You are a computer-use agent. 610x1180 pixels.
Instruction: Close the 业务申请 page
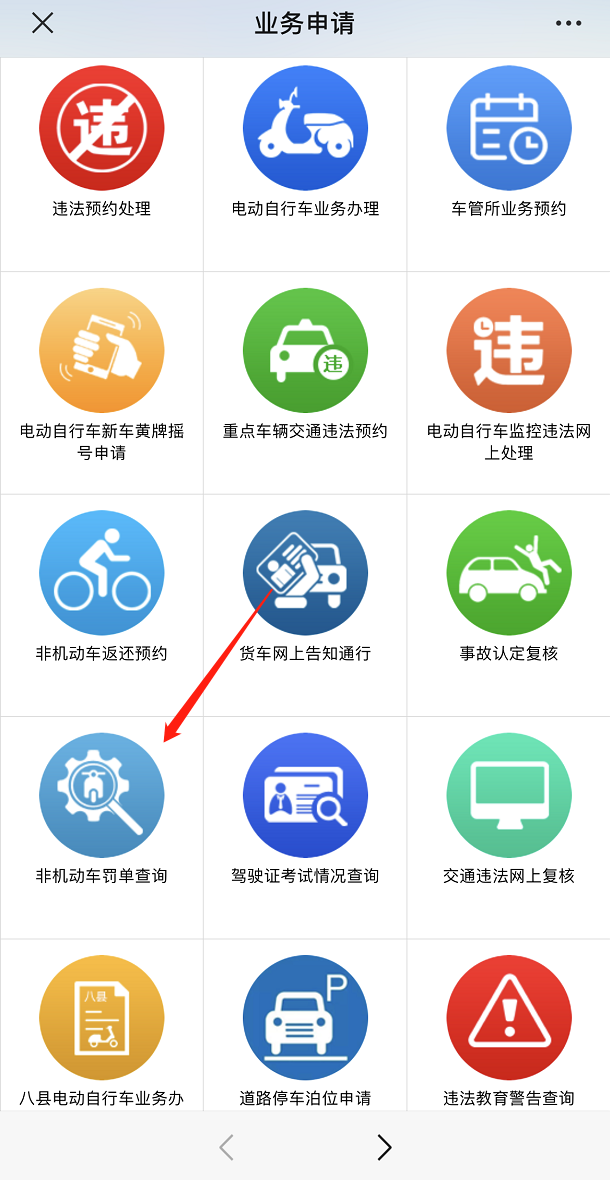[x=42, y=24]
